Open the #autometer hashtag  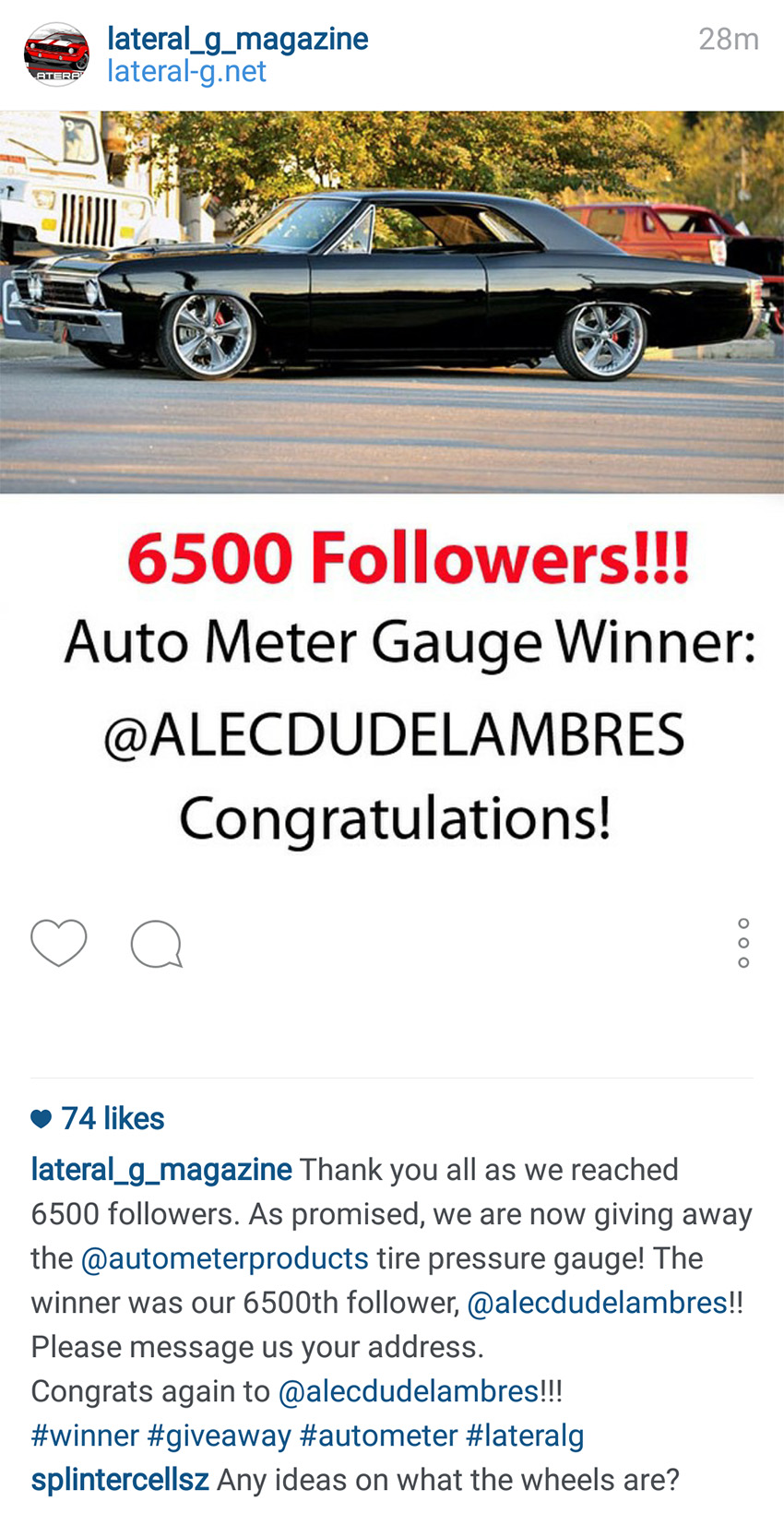(x=378, y=1436)
